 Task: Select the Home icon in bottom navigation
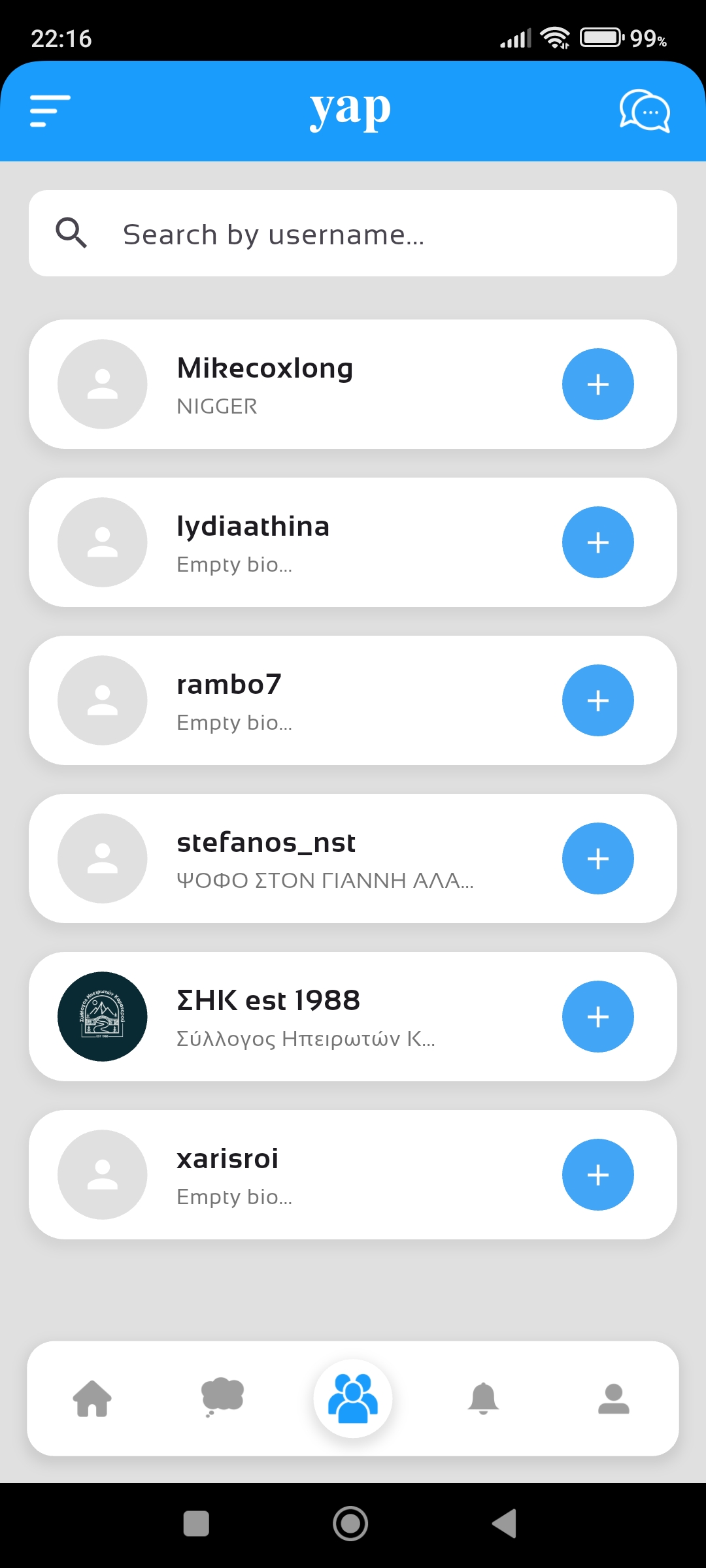click(92, 1397)
